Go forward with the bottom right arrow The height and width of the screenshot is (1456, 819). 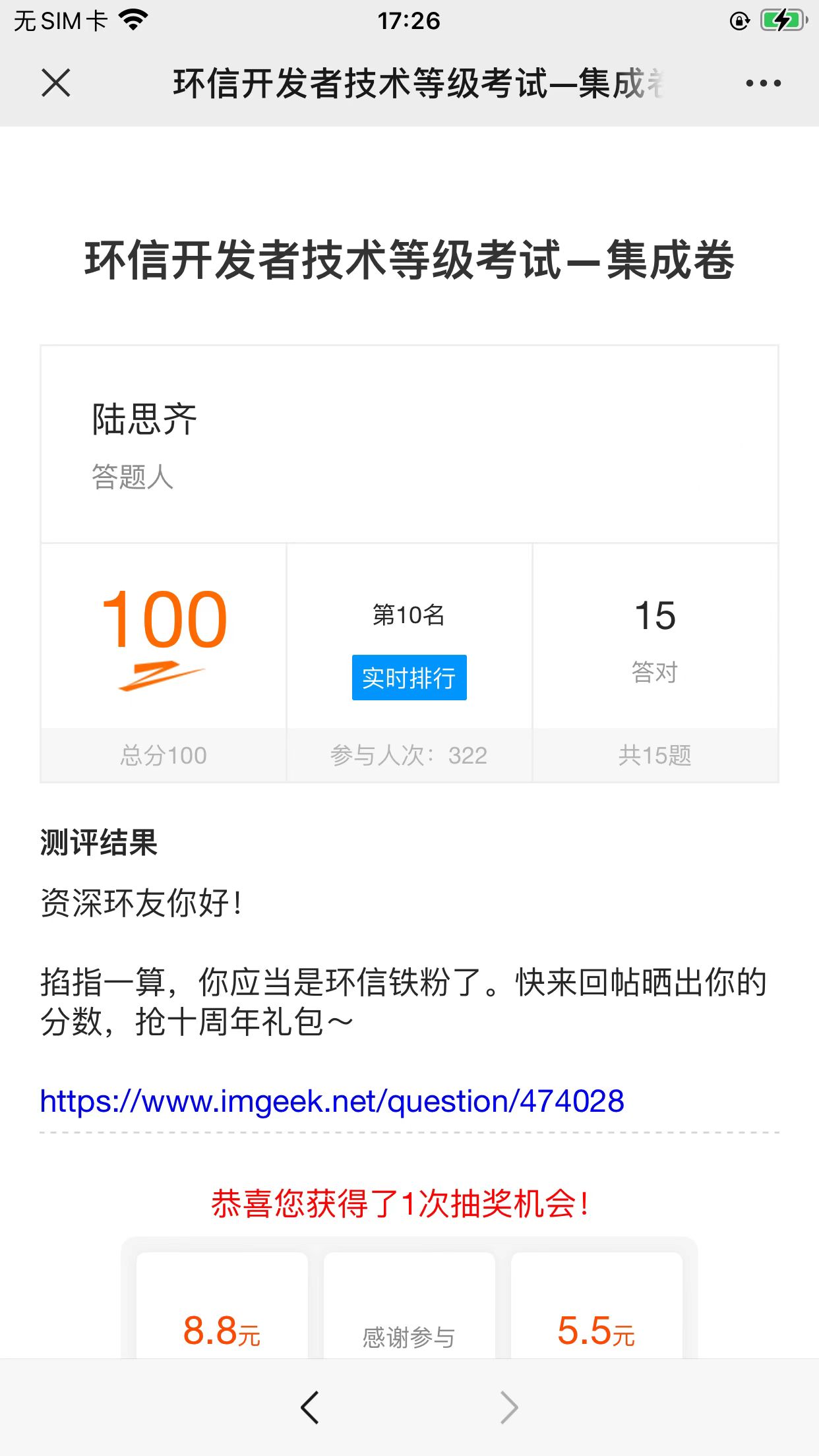(509, 1408)
